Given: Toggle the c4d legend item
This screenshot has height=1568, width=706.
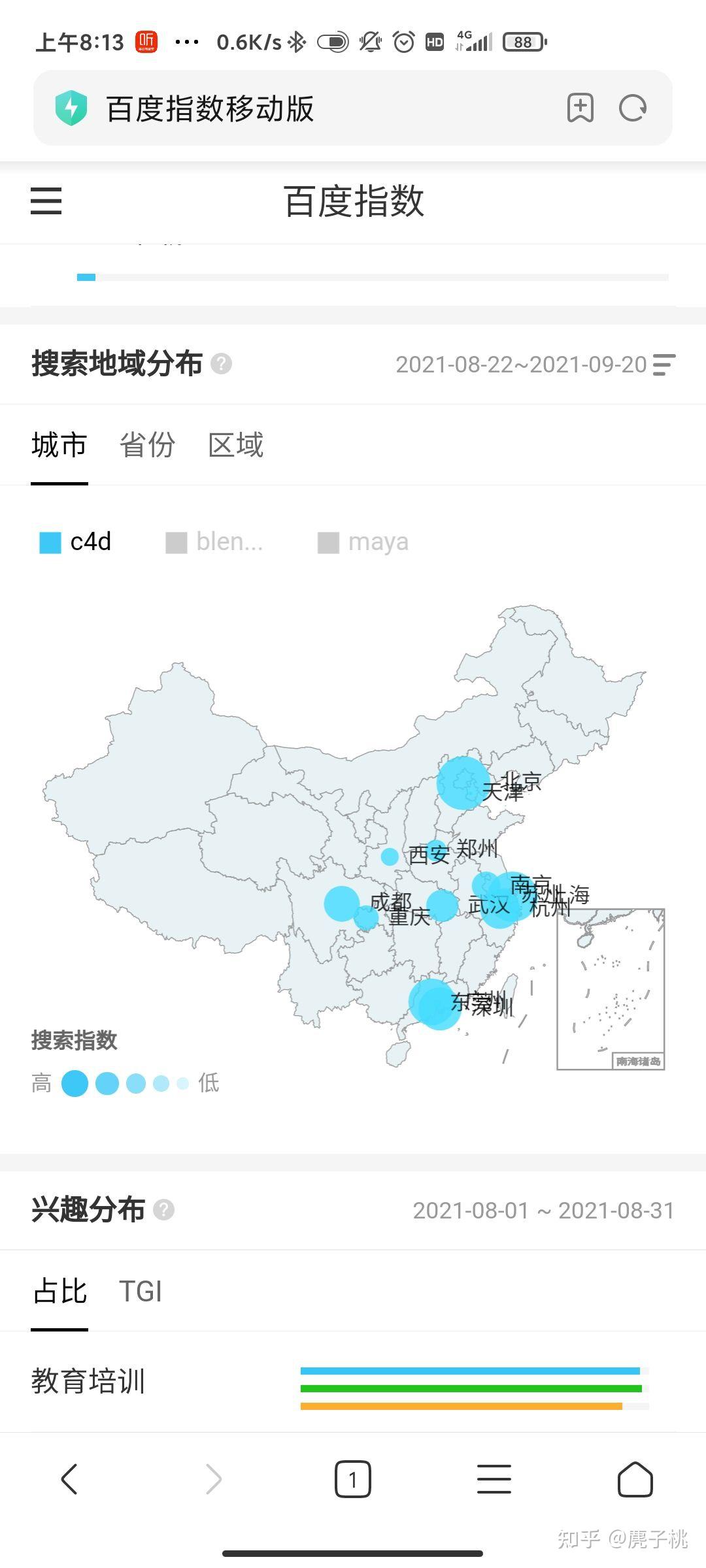Looking at the screenshot, I should point(76,542).
